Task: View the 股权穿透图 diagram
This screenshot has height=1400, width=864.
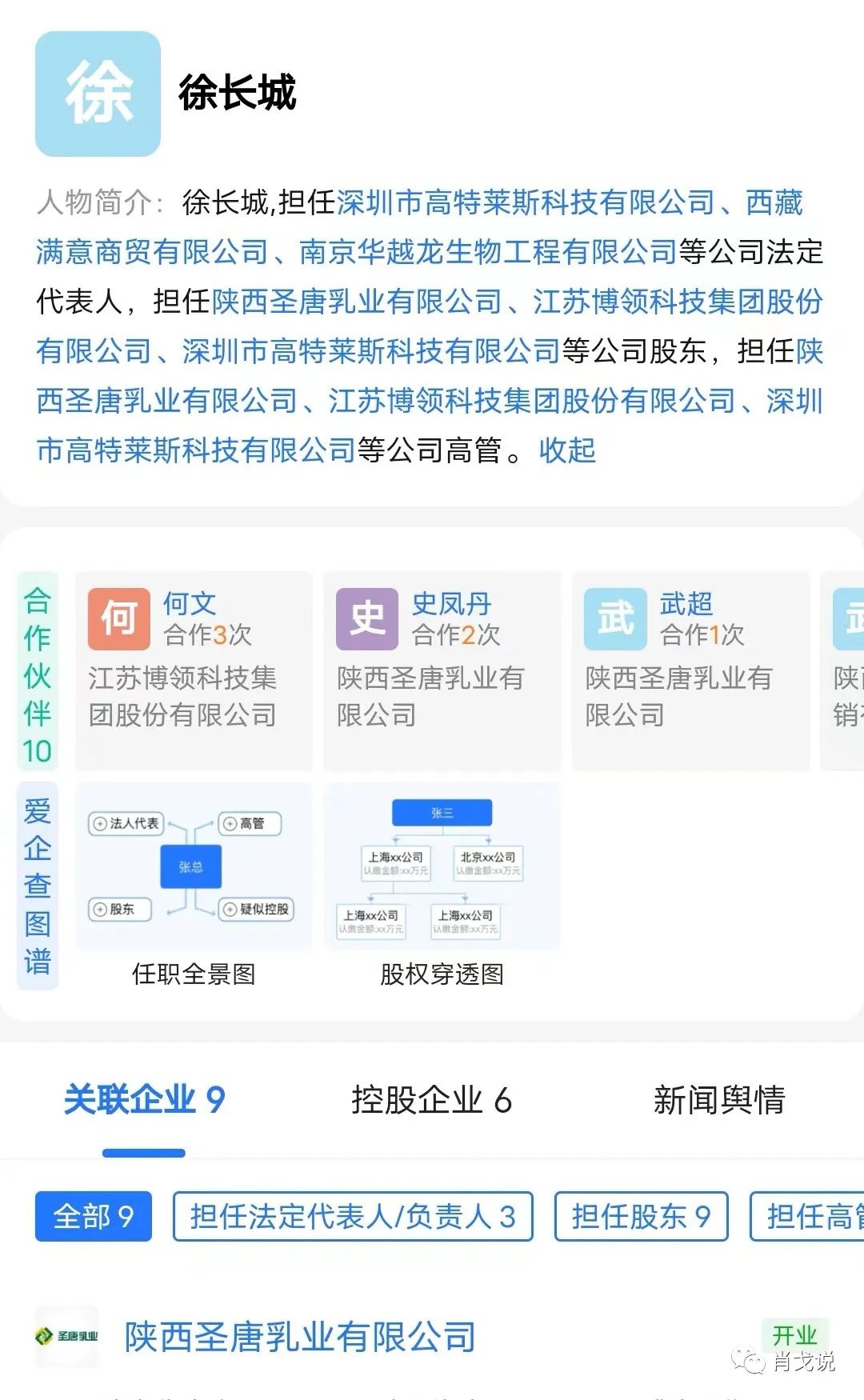Action: click(x=442, y=886)
